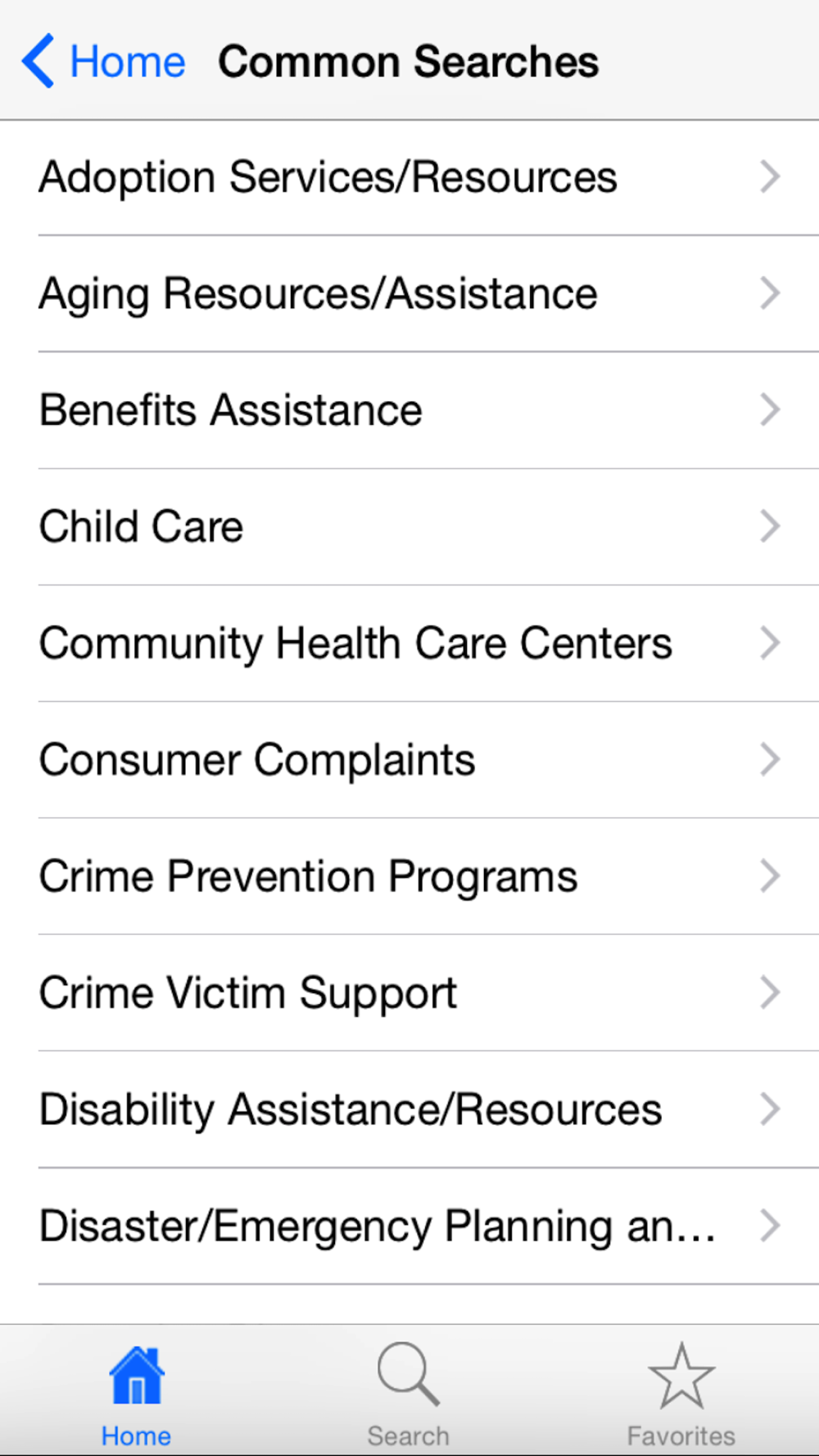Screen dimensions: 819x1456
Task: Open Aging Resources/Assistance
Action: [409, 294]
